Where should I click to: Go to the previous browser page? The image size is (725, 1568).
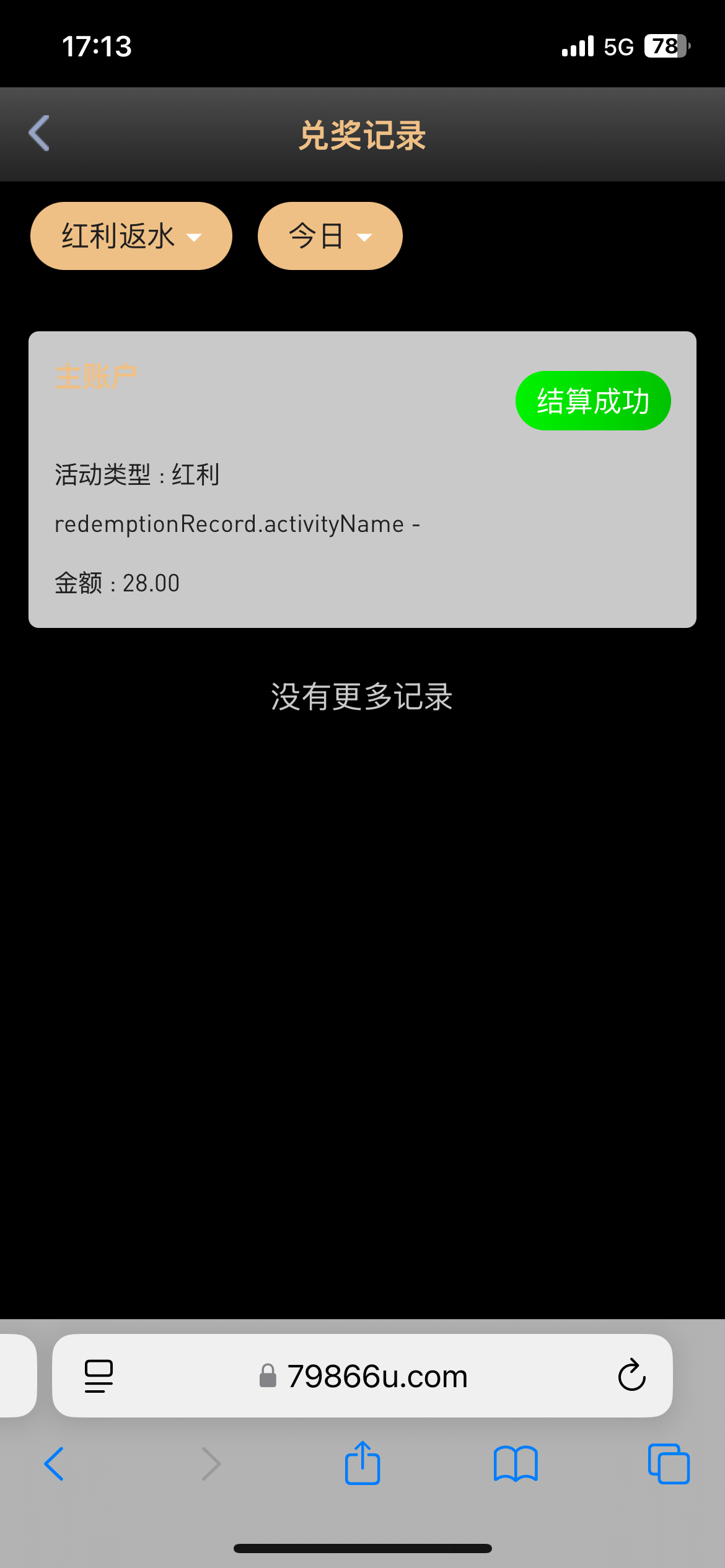tap(55, 1464)
